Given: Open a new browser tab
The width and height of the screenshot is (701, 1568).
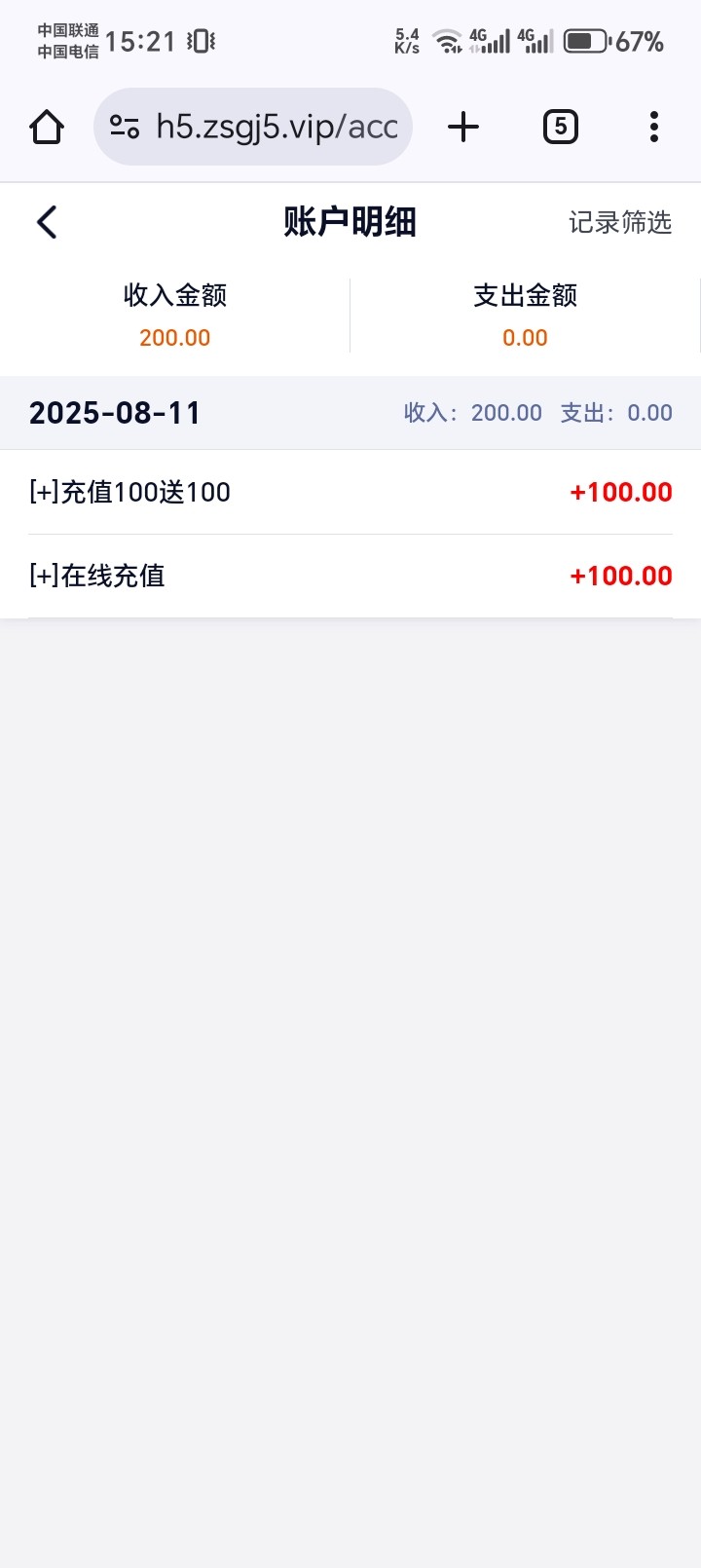Looking at the screenshot, I should pos(463,127).
